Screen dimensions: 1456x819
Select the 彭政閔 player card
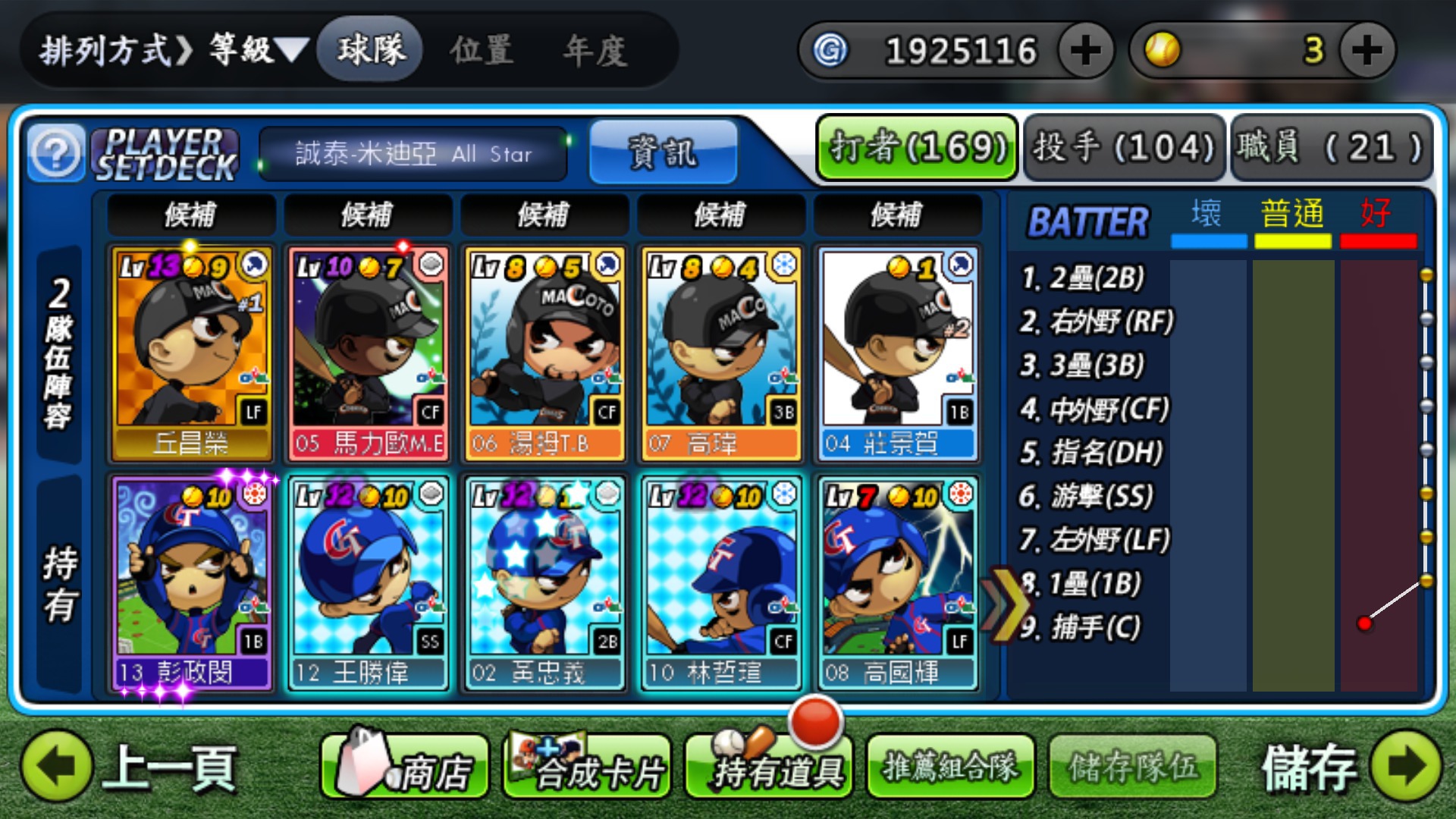point(191,584)
